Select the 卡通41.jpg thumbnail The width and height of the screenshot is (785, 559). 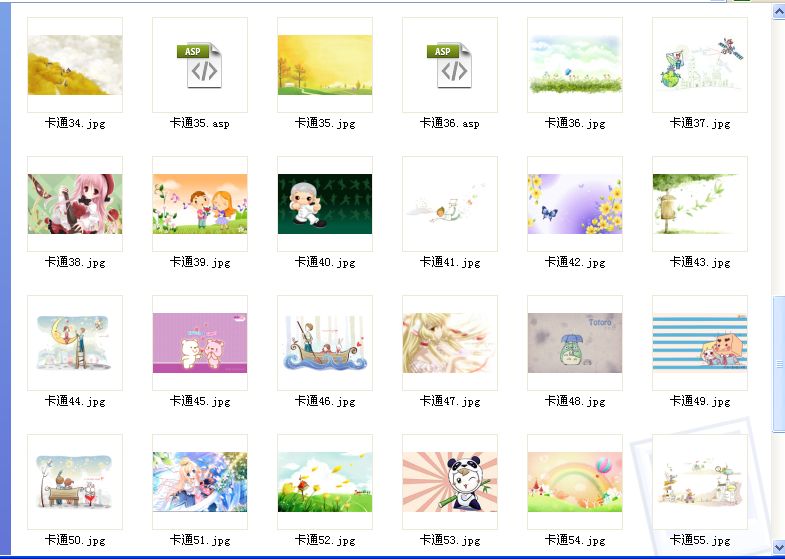[x=450, y=204]
